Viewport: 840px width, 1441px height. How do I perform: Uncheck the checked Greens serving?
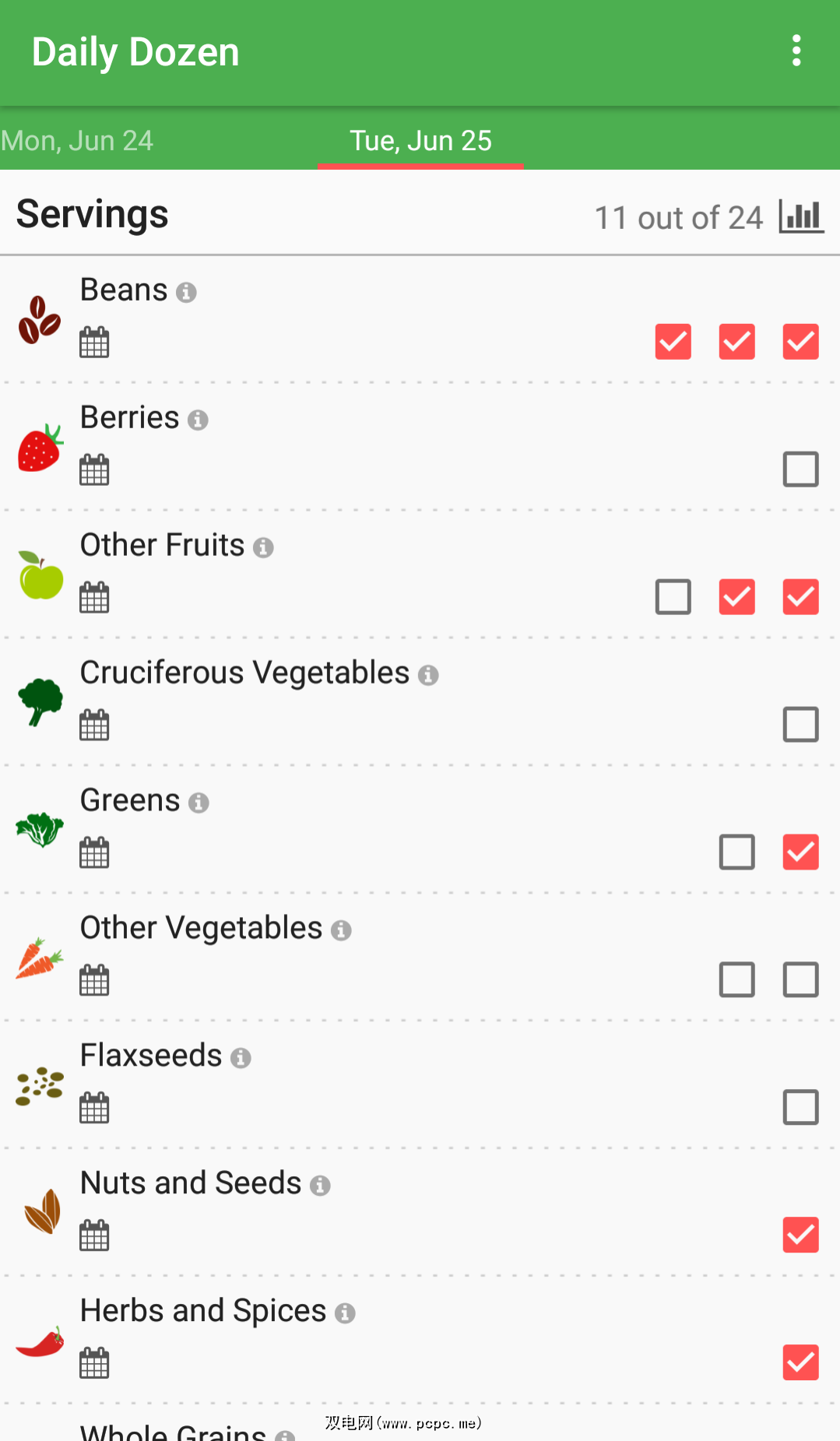tap(800, 852)
